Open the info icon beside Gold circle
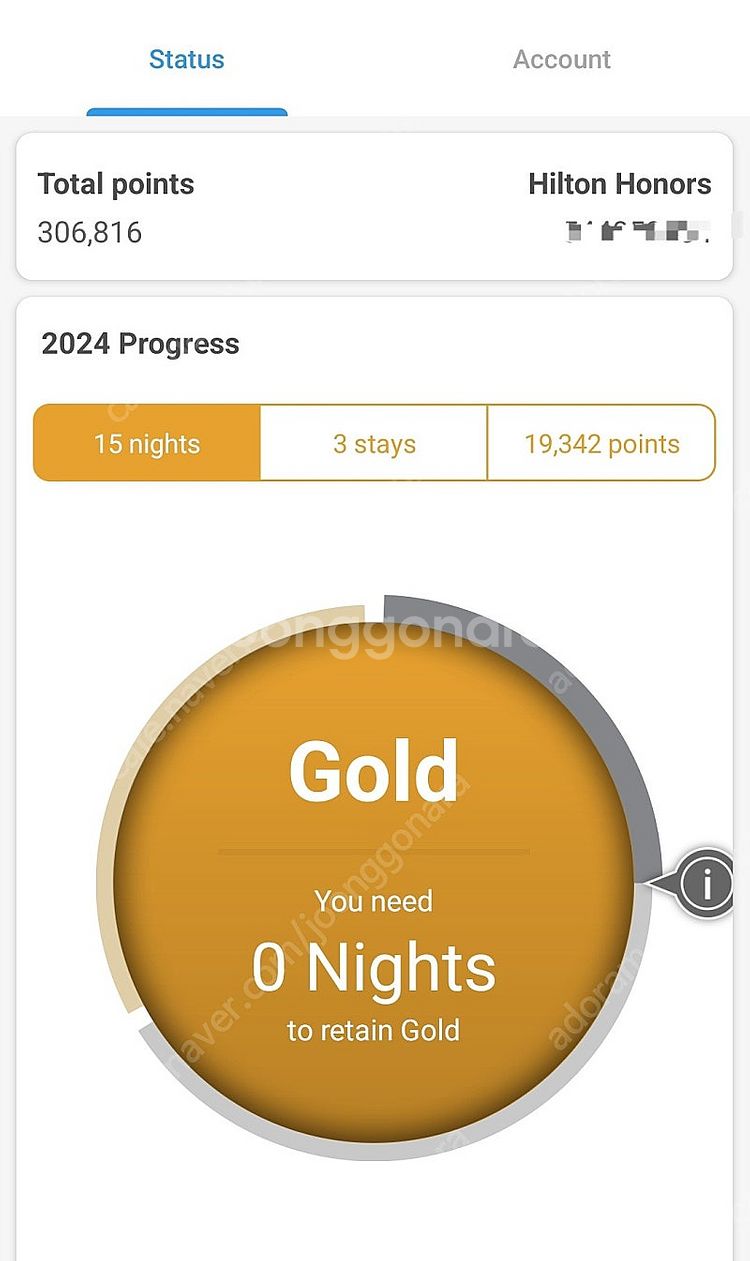 707,884
